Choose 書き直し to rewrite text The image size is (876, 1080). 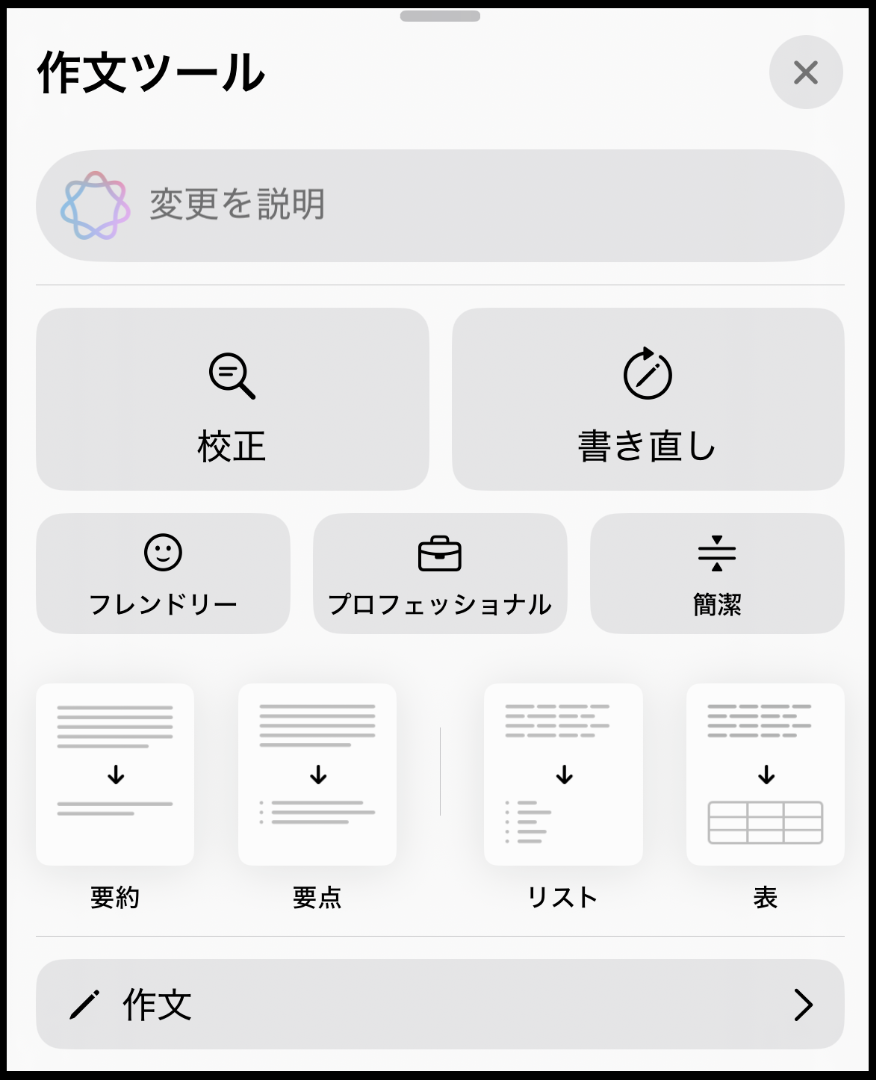coord(648,399)
